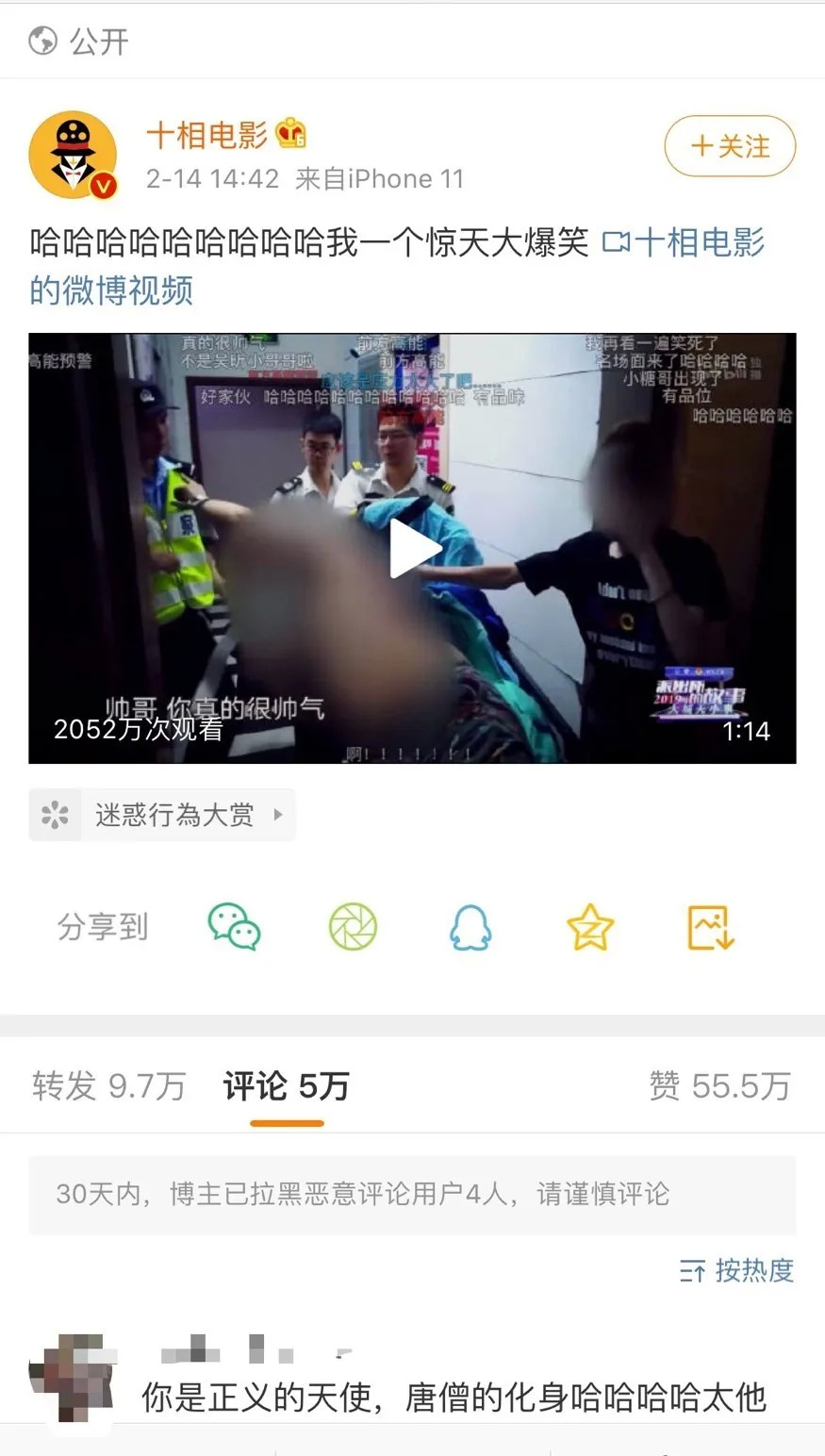The image size is (825, 1456).
Task: Switch to the 赞 tab
Action: coord(718,1086)
